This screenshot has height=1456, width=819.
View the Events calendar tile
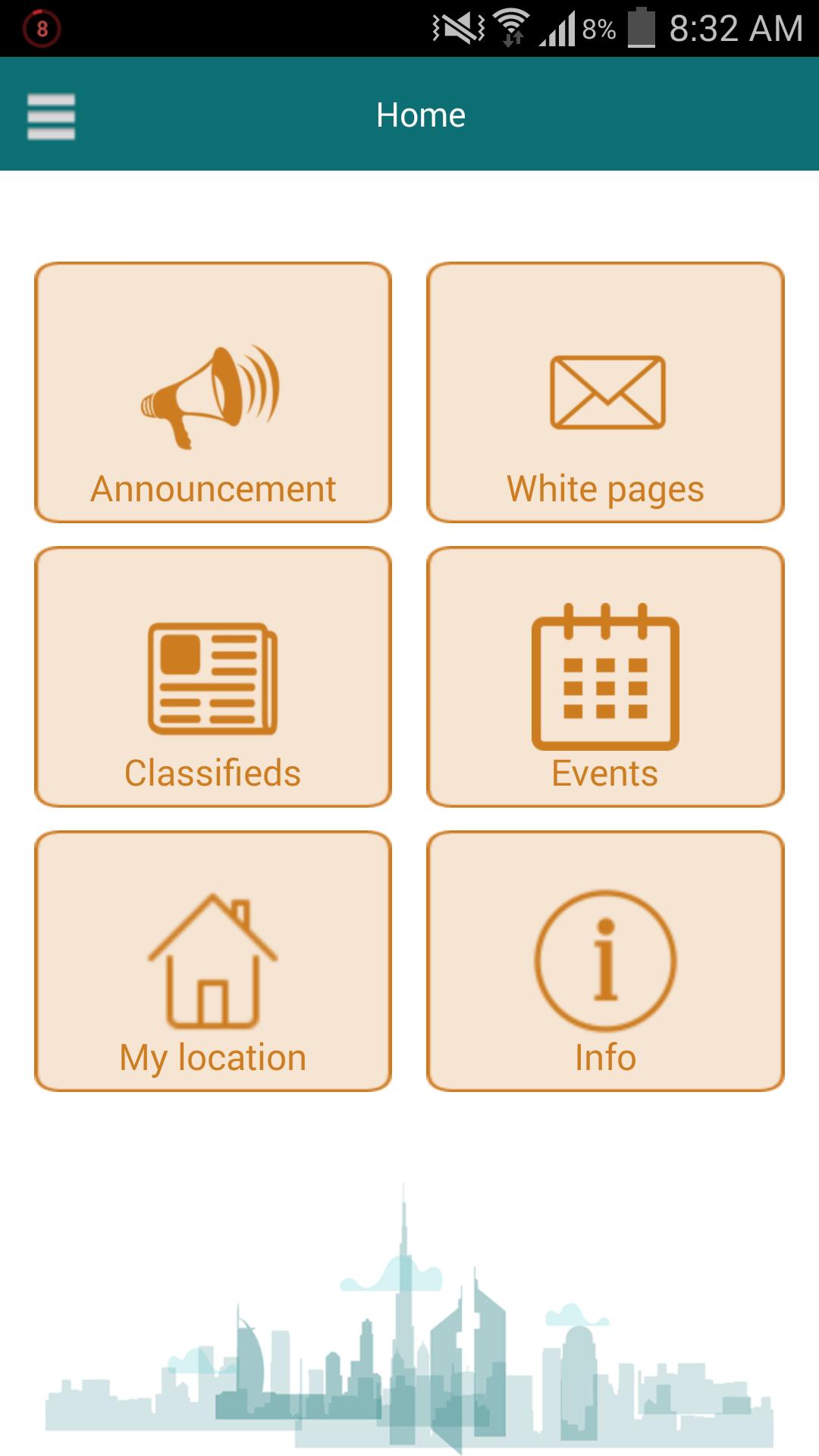pyautogui.click(x=605, y=677)
